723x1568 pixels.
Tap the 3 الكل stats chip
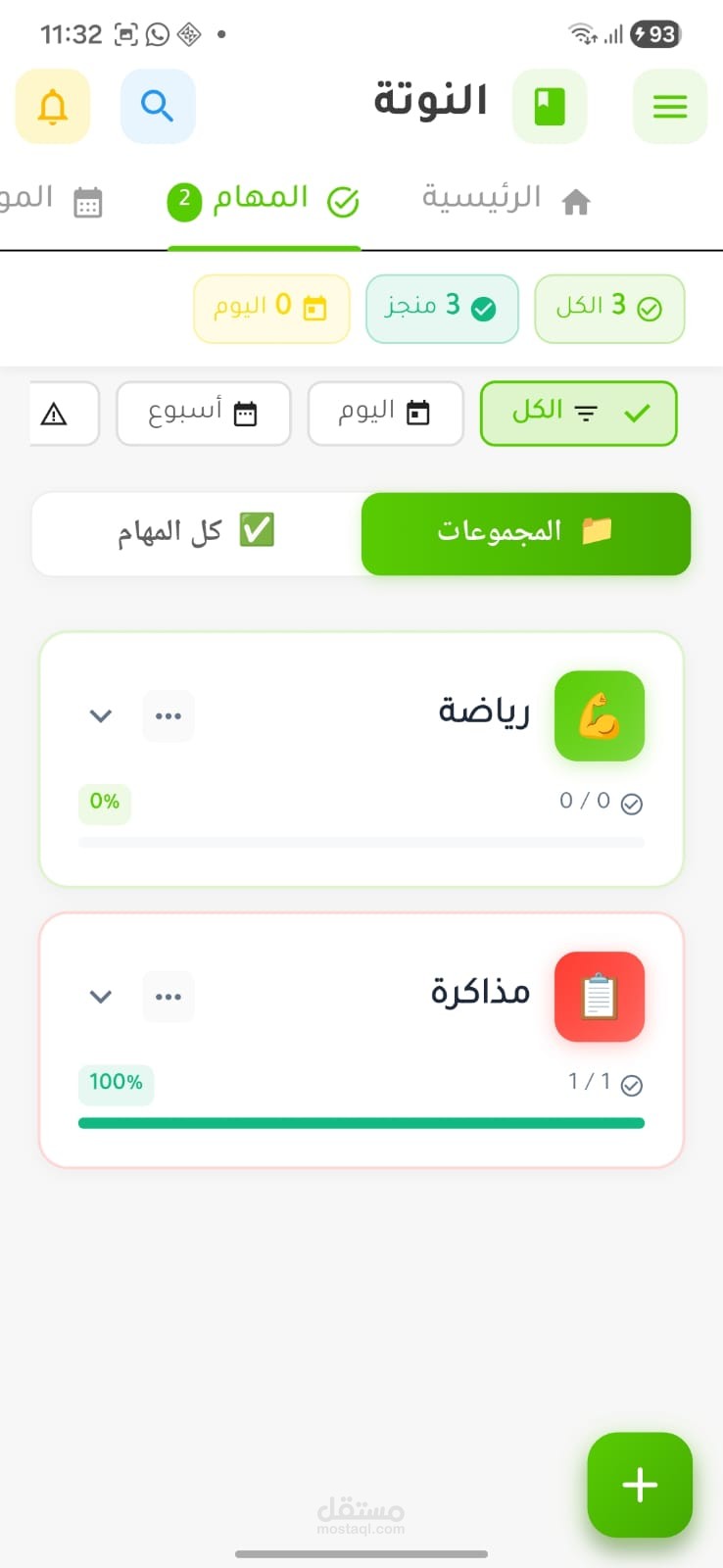[x=609, y=309]
